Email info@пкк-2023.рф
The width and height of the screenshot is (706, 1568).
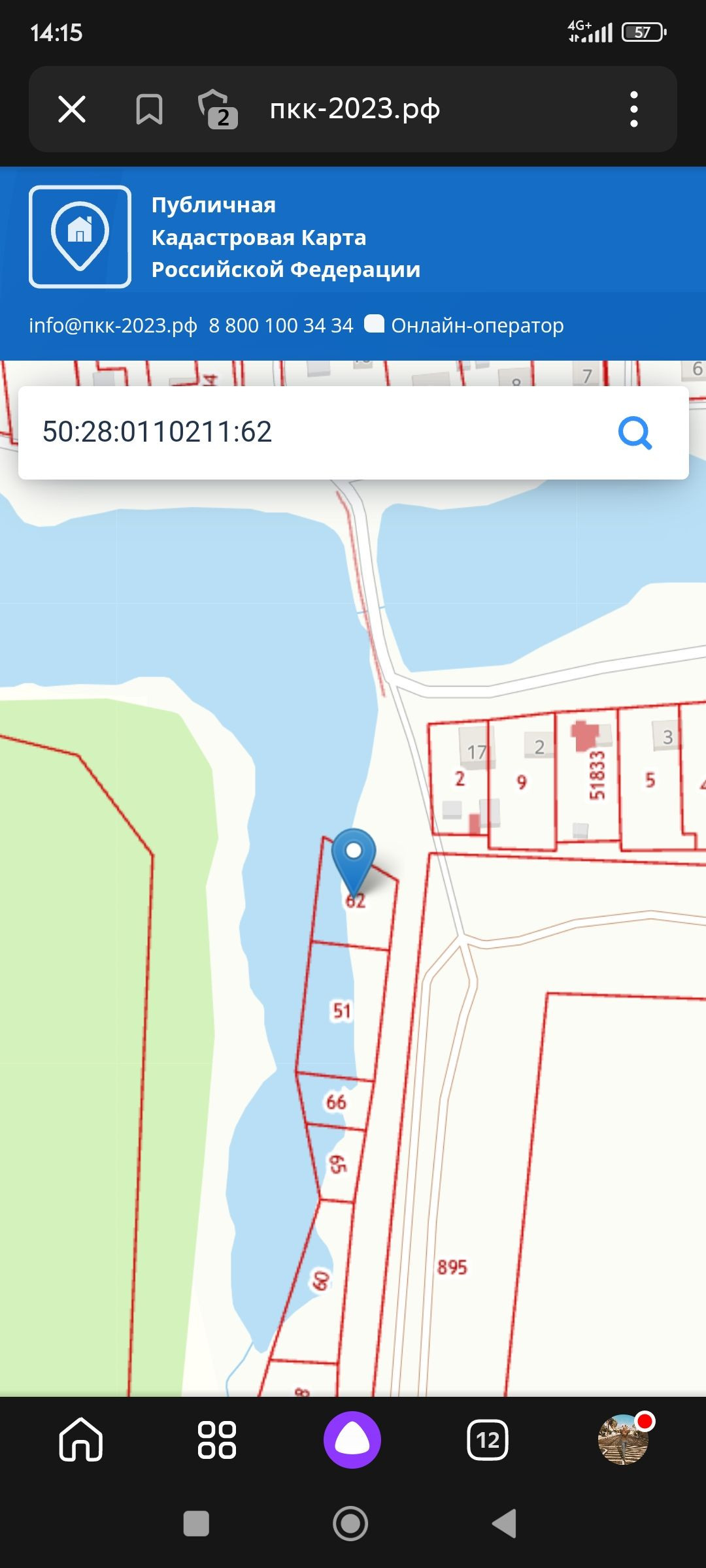[x=113, y=325]
